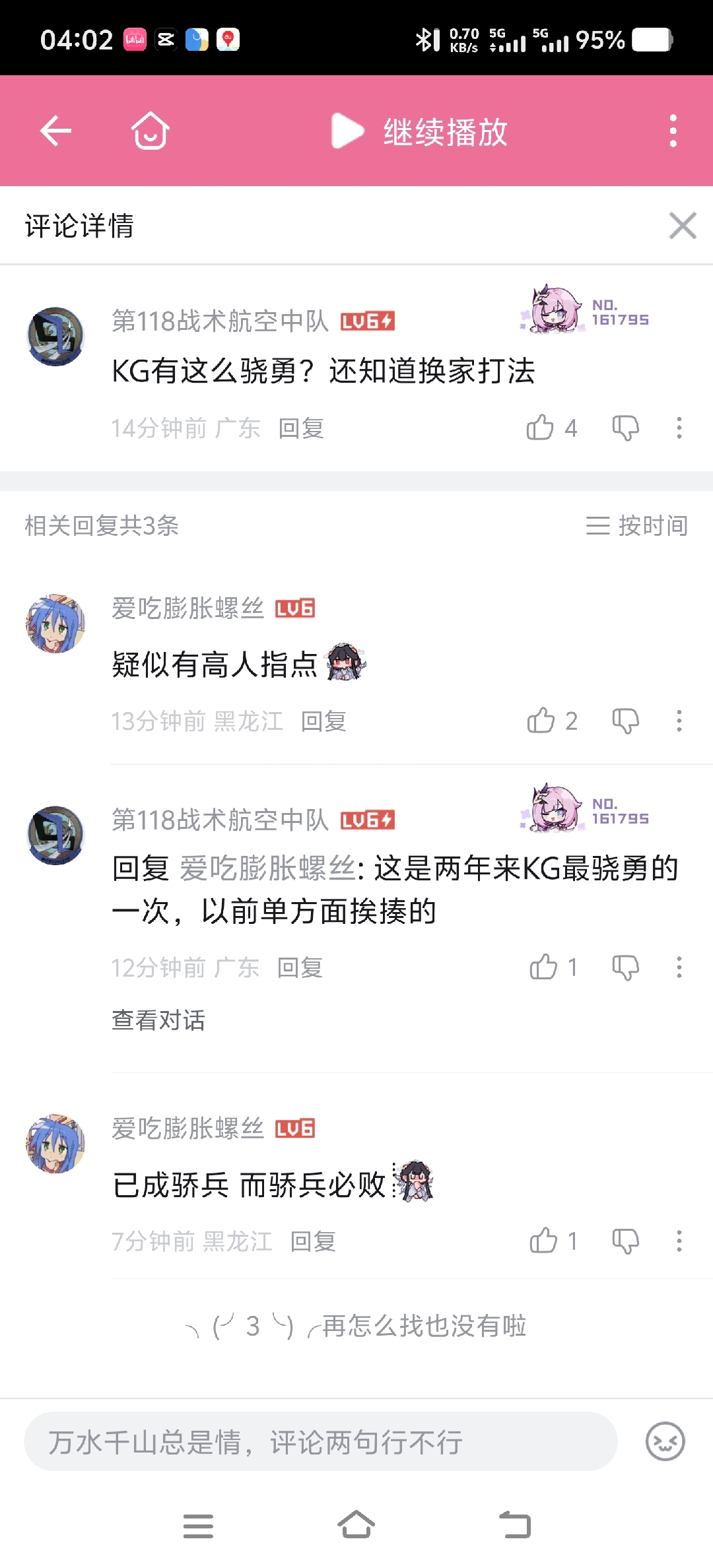Open more options for the reply "疑似有高人指点"

click(679, 721)
